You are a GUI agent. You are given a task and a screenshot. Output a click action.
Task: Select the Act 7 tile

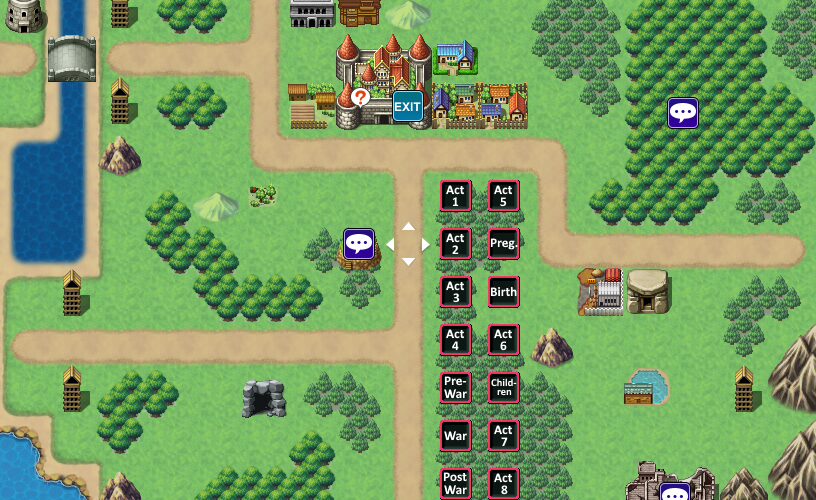click(x=503, y=436)
